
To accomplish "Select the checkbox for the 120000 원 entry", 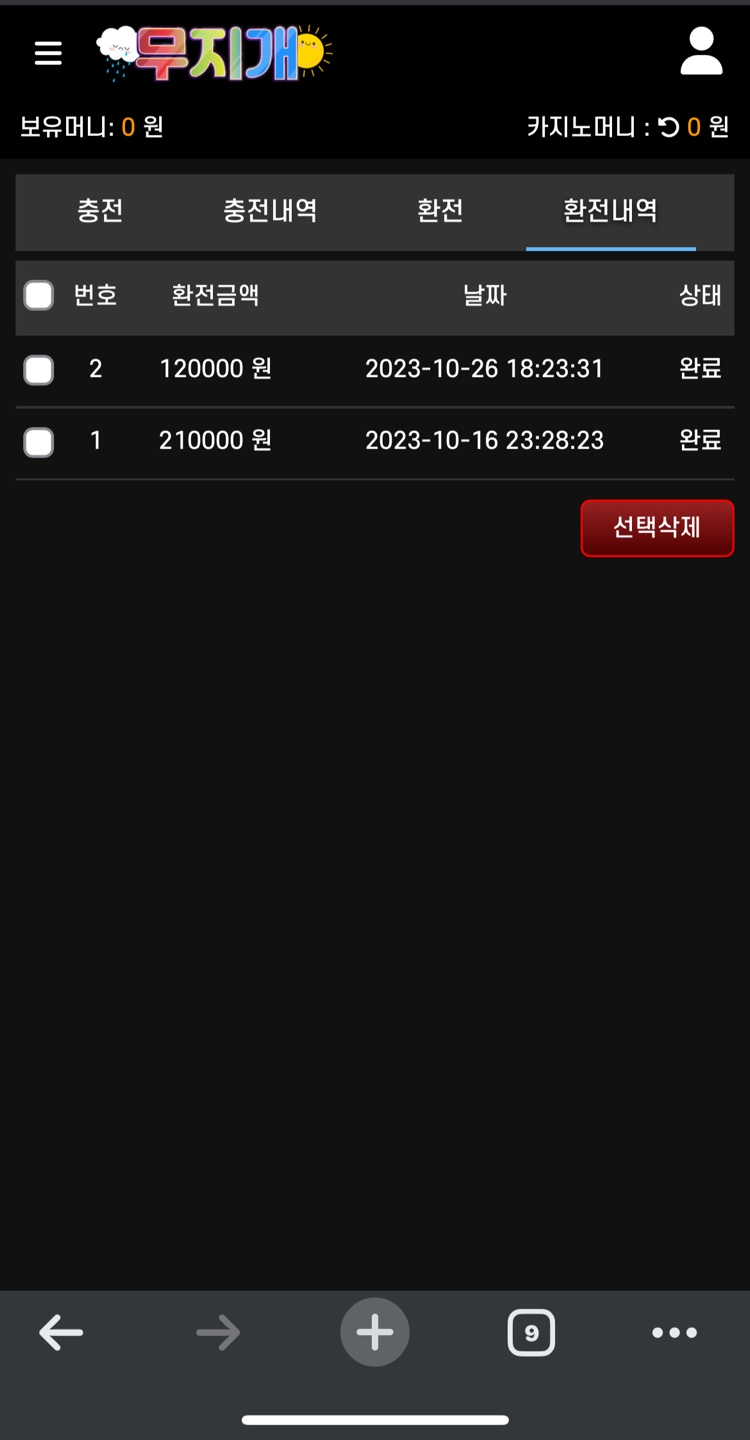I will point(39,370).
